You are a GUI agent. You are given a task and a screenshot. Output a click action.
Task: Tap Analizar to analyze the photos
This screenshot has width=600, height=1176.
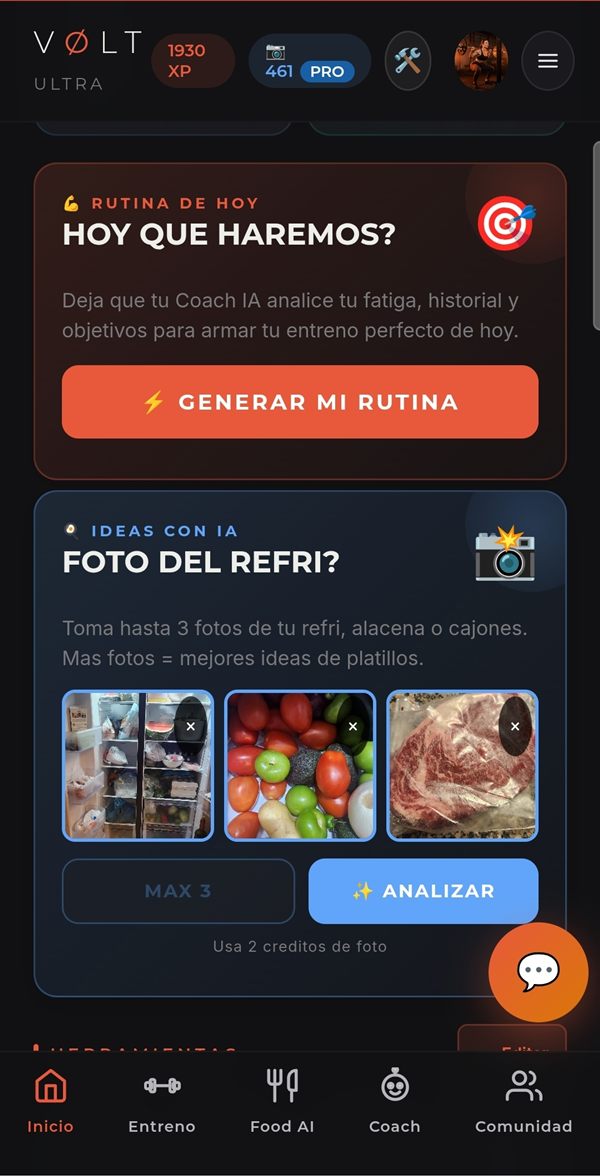(x=423, y=891)
